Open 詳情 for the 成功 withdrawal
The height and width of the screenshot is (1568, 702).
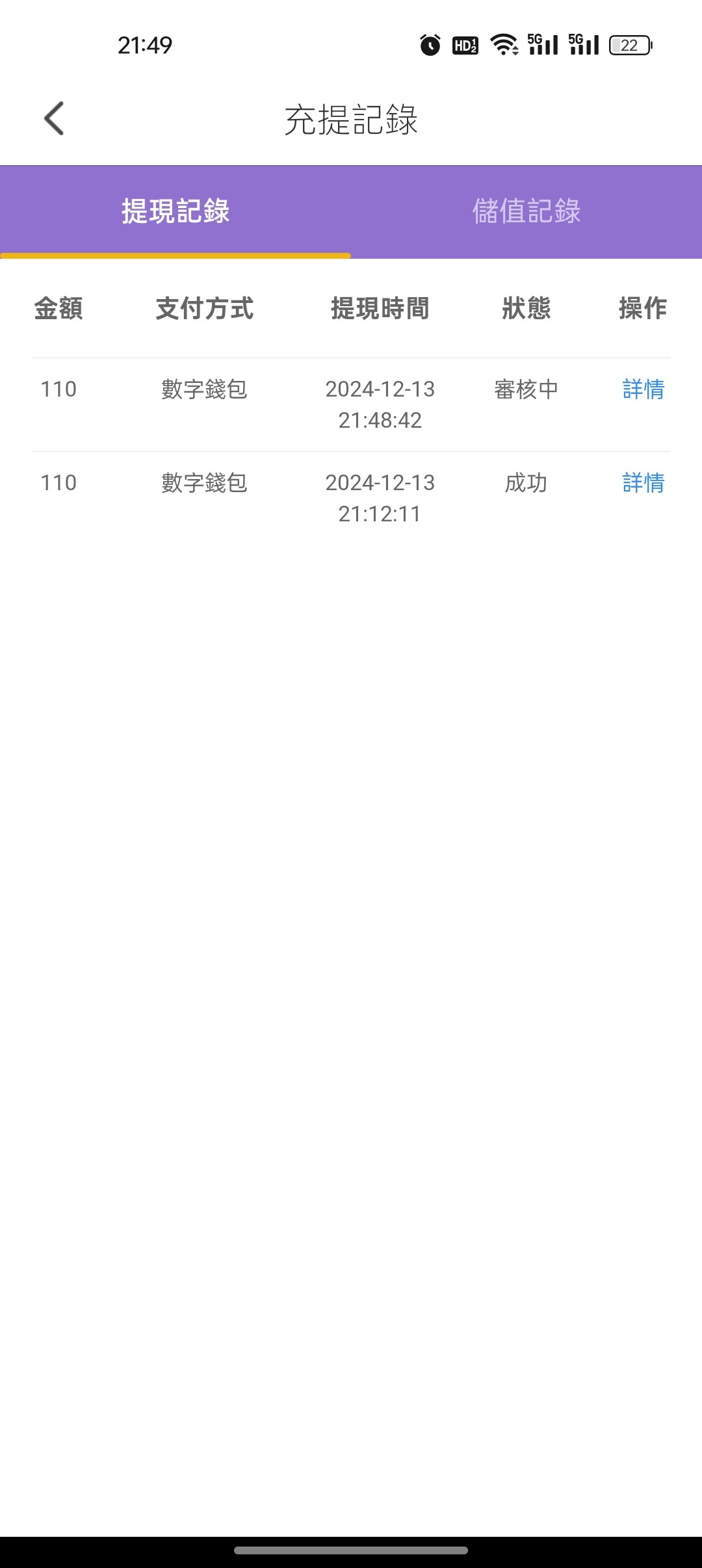pyautogui.click(x=643, y=483)
